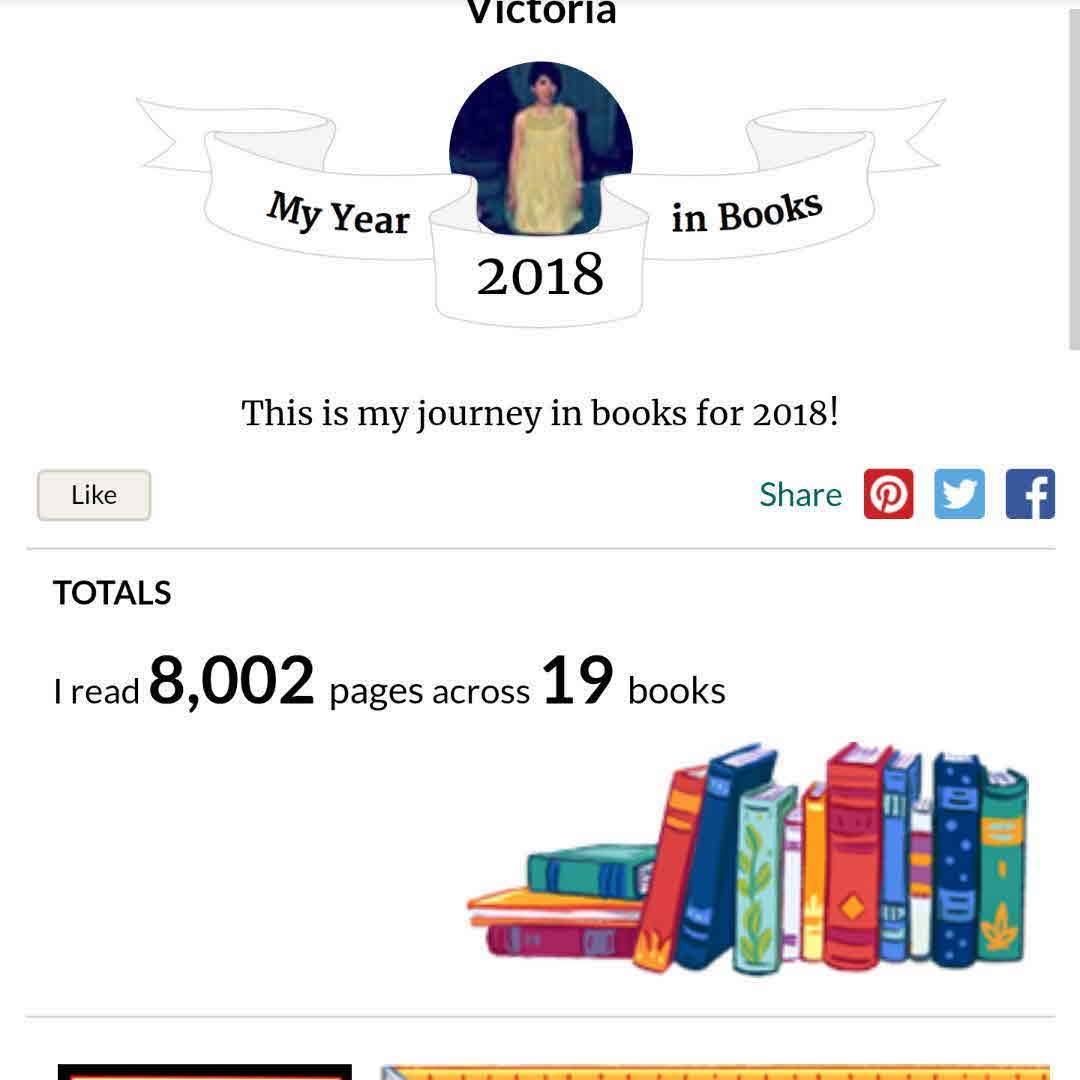
Task: Share this page on Facebook
Action: (1030, 495)
